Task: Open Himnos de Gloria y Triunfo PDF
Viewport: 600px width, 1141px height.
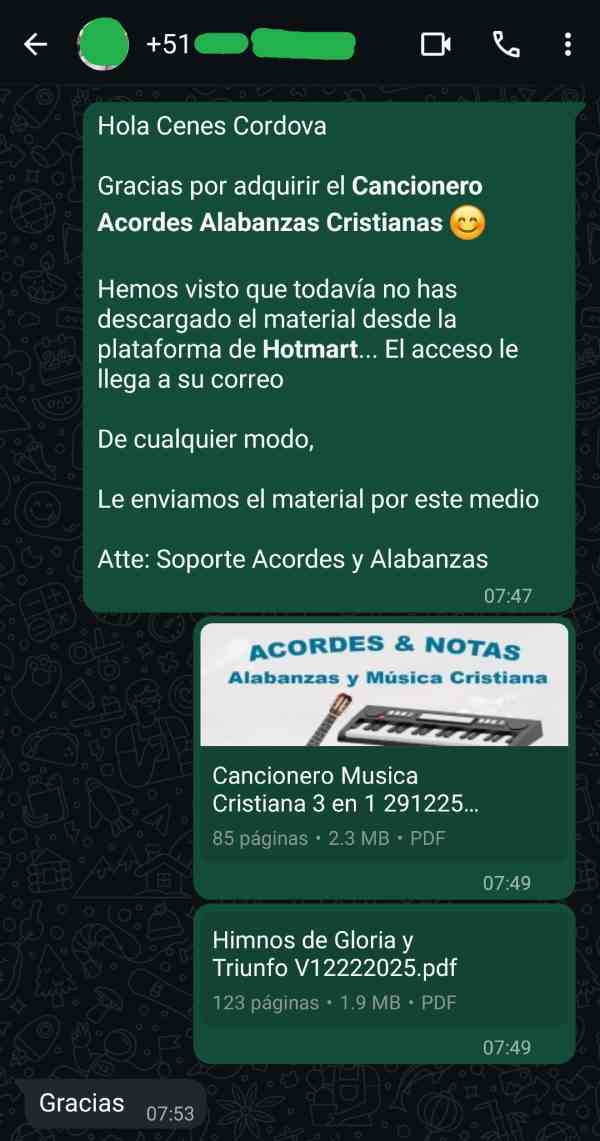Action: [x=384, y=970]
